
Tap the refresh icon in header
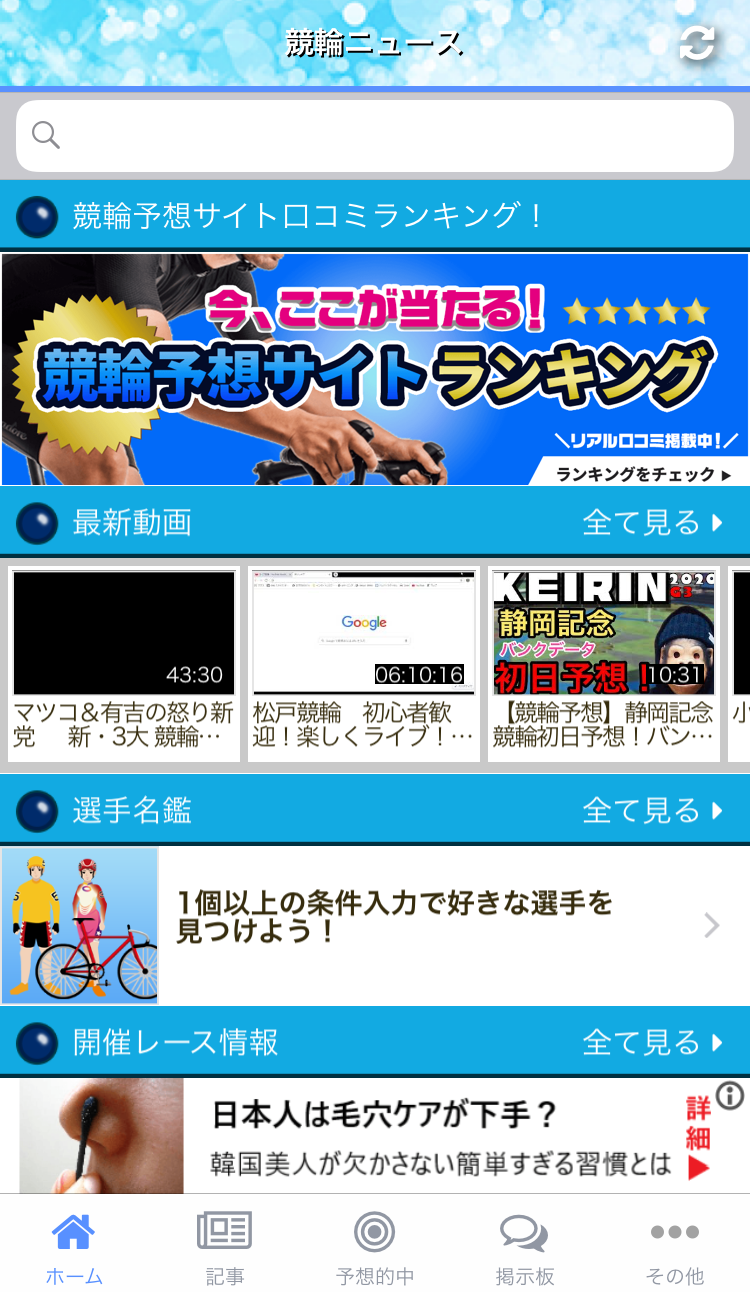[x=697, y=44]
